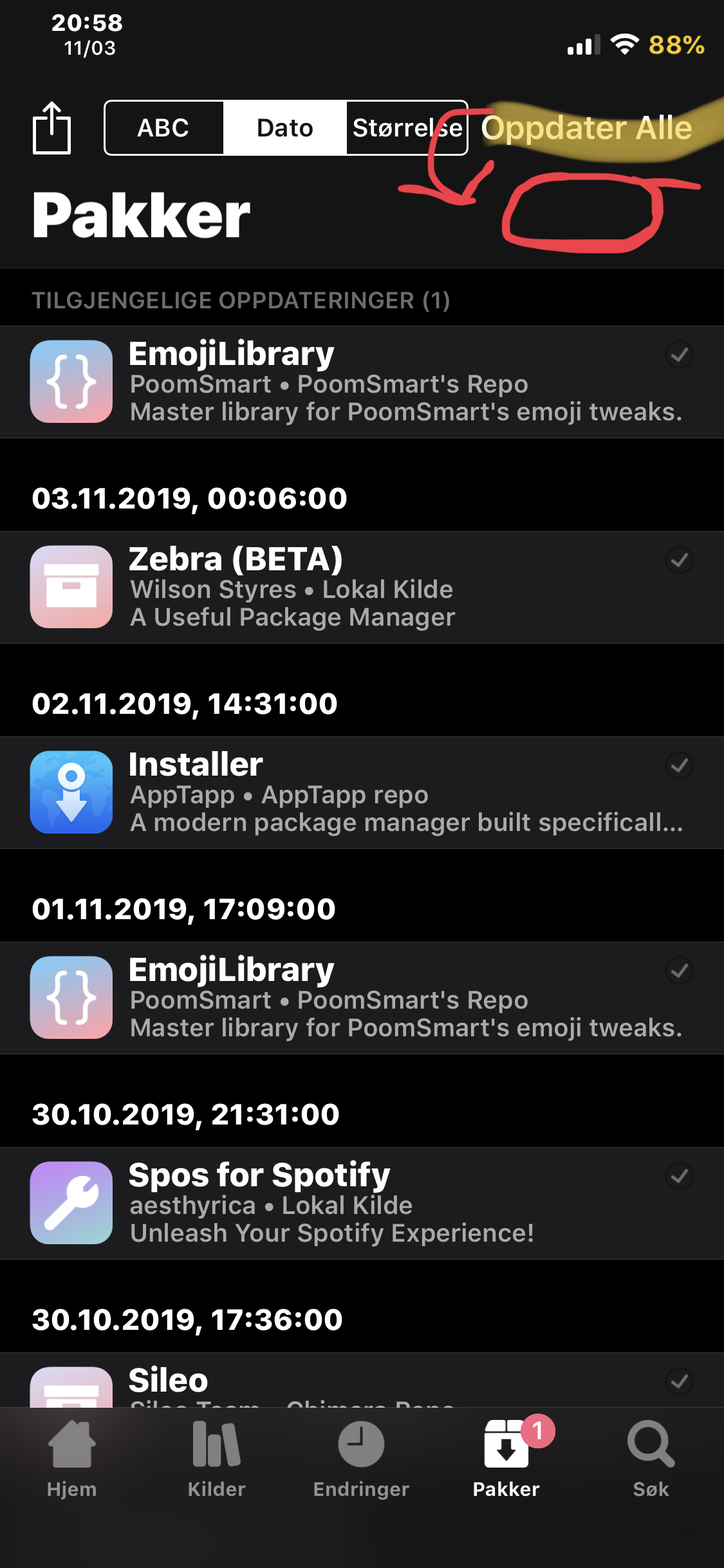Toggle the checkmark beside Zebra (BETA)
Viewport: 724px width, 1568px height.
coord(679,561)
